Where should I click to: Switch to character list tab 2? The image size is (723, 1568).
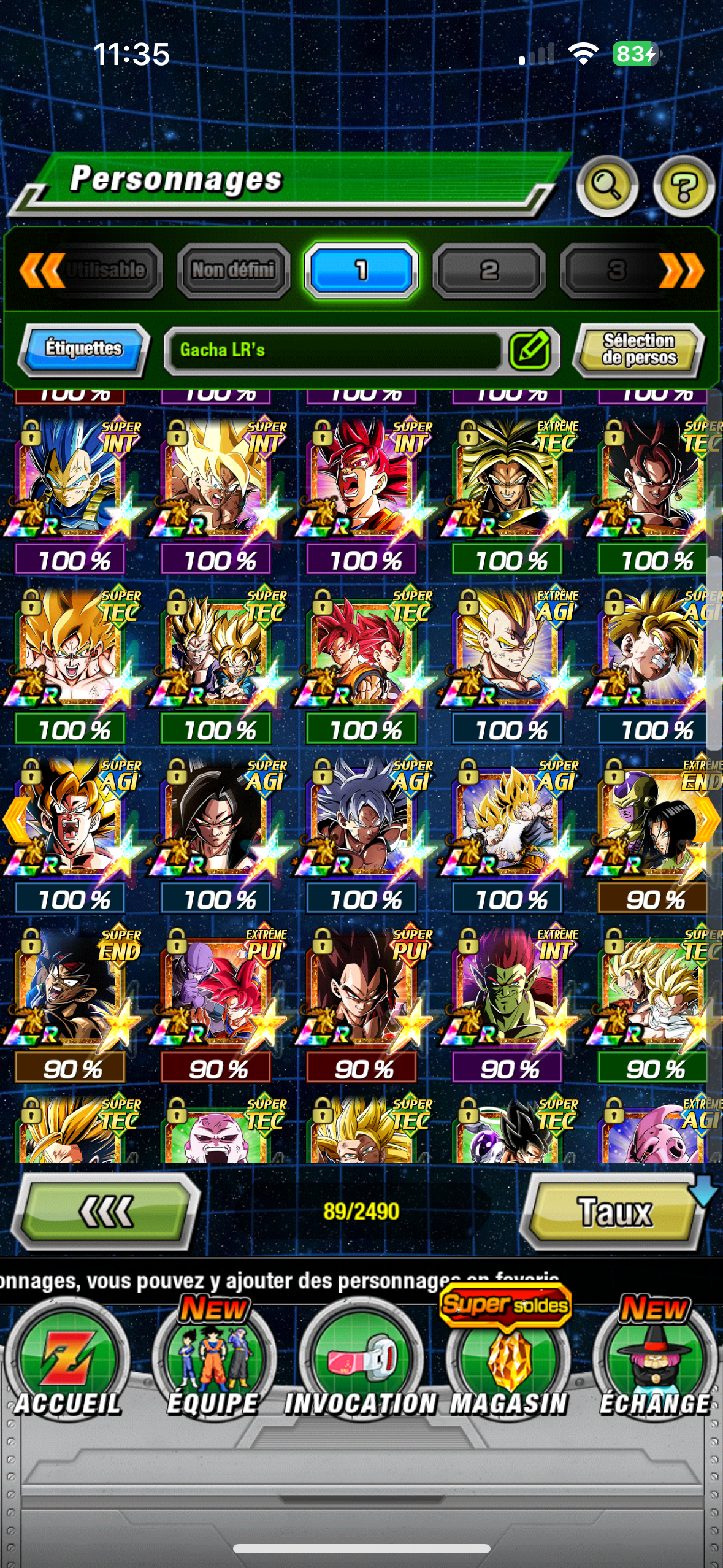tap(489, 270)
